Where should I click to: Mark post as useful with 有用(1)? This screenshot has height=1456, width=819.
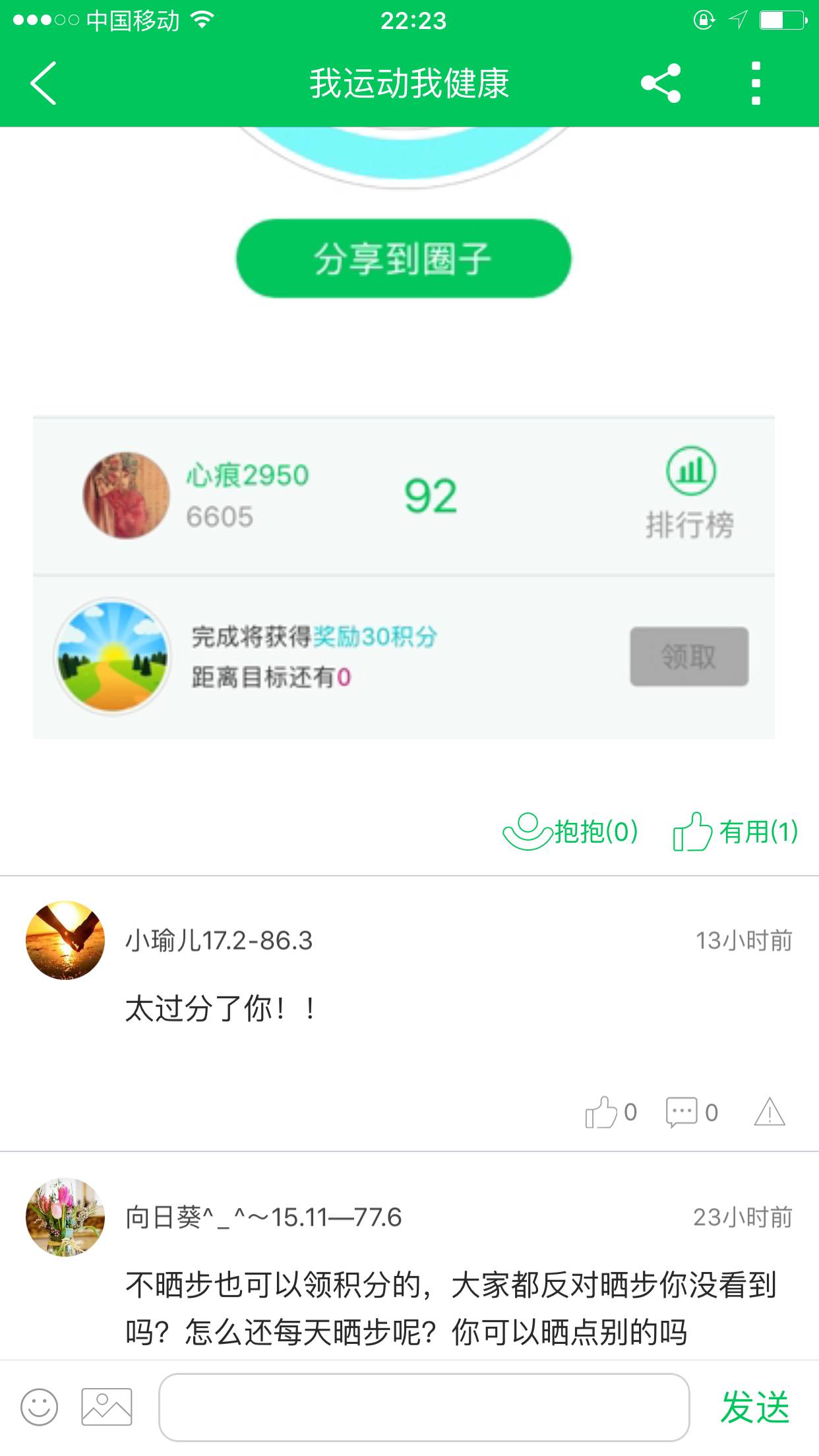(x=736, y=832)
